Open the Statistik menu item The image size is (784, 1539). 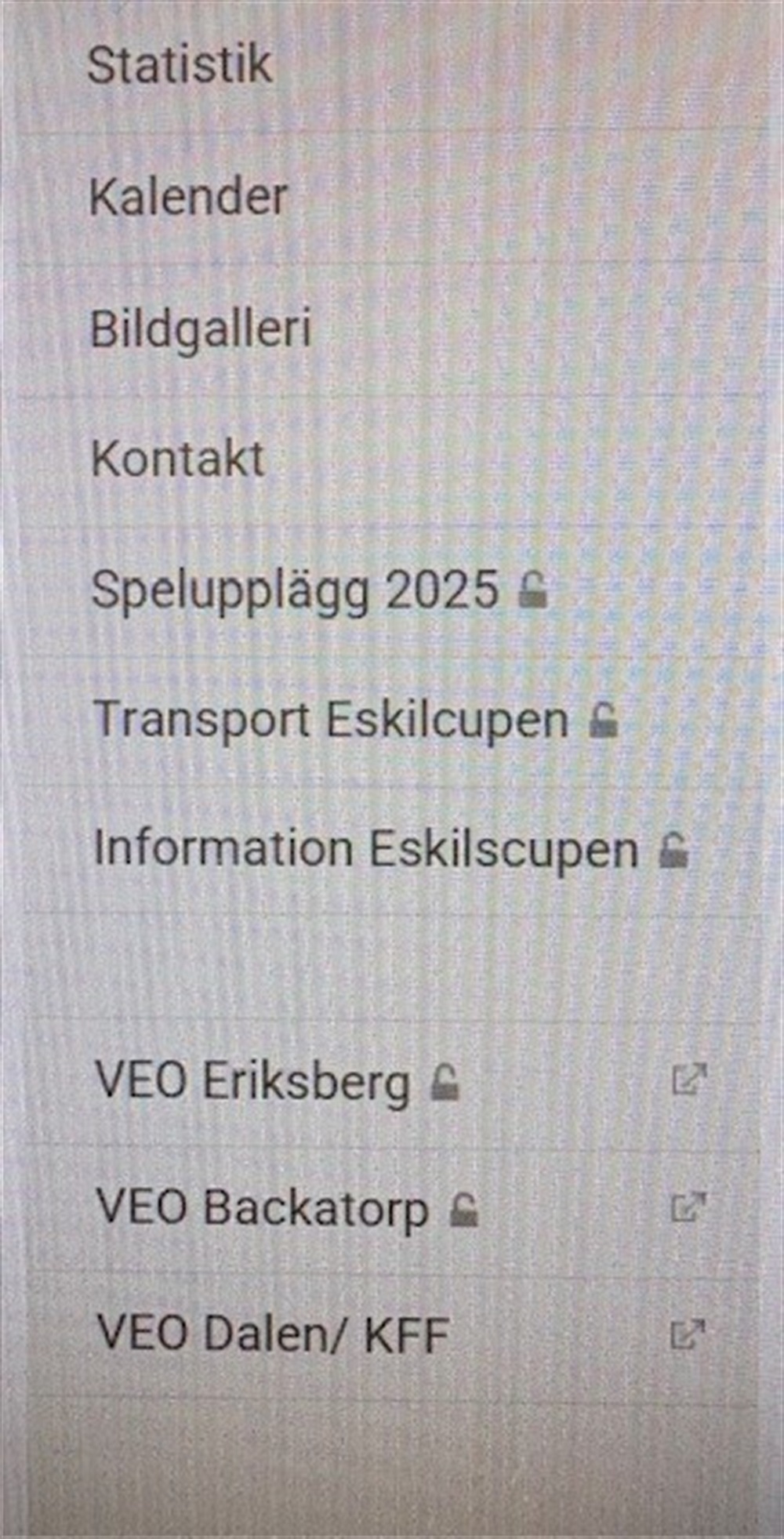click(392, 66)
